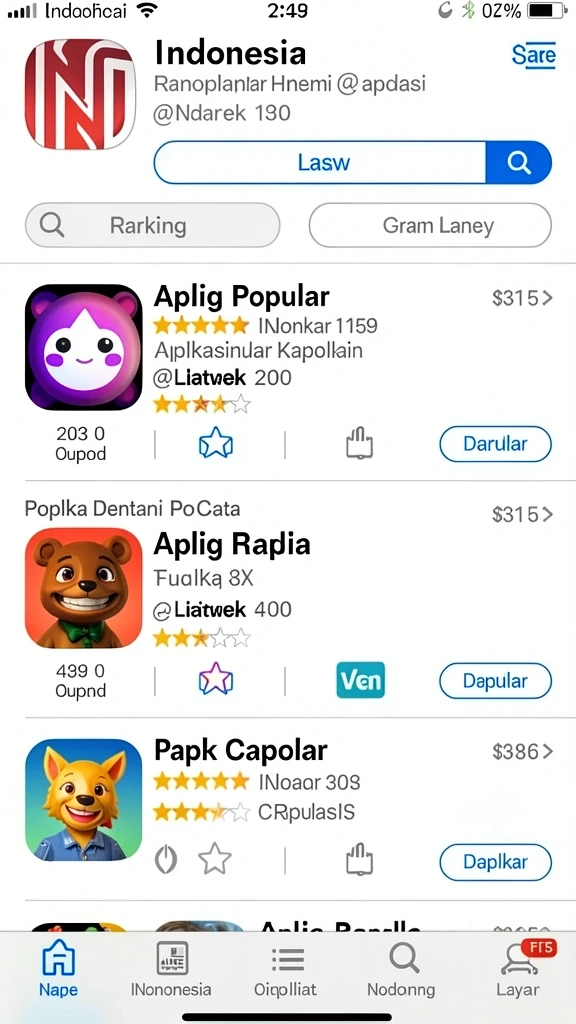Favorite Aplig Popular with the star icon
This screenshot has width=576, height=1024.
click(x=216, y=445)
